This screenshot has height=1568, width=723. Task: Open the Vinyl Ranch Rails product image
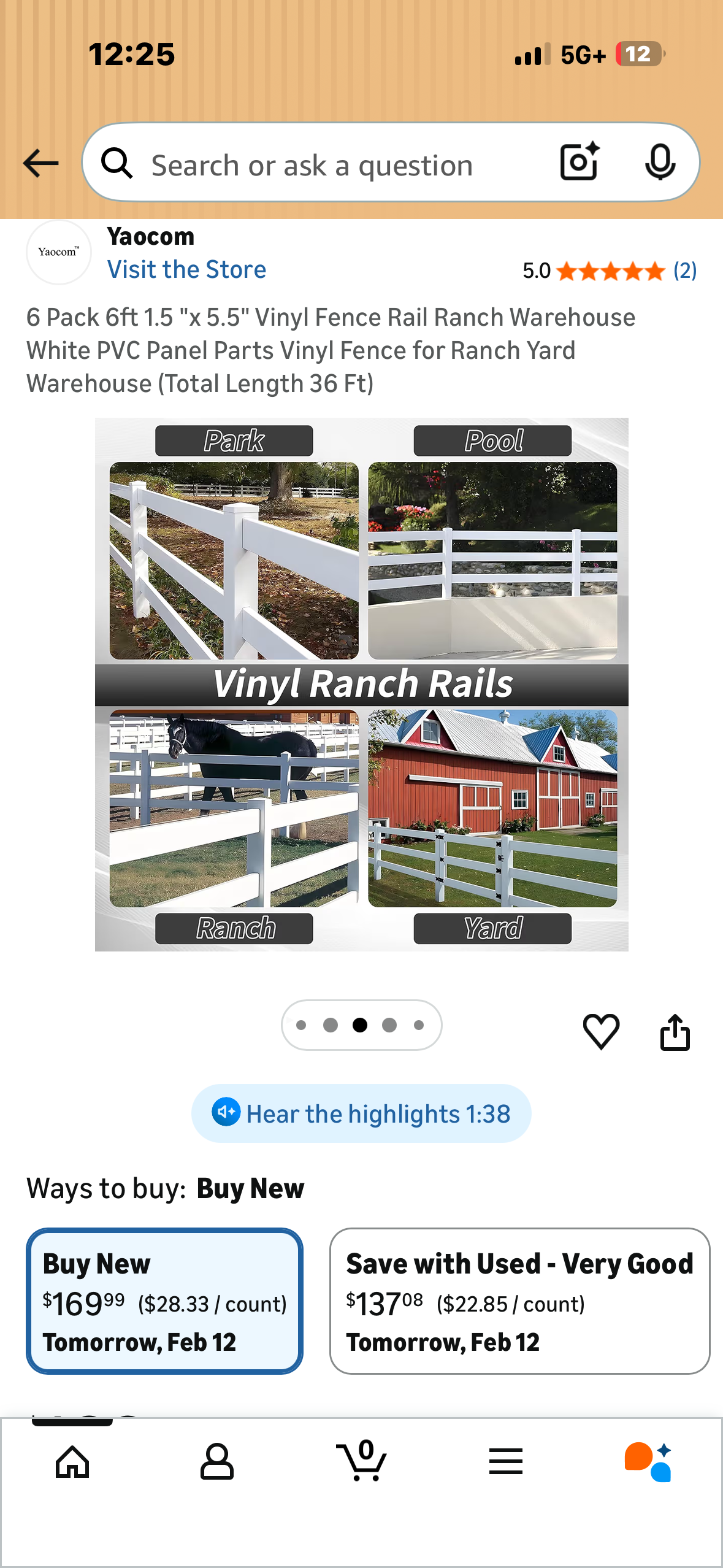coord(361,684)
